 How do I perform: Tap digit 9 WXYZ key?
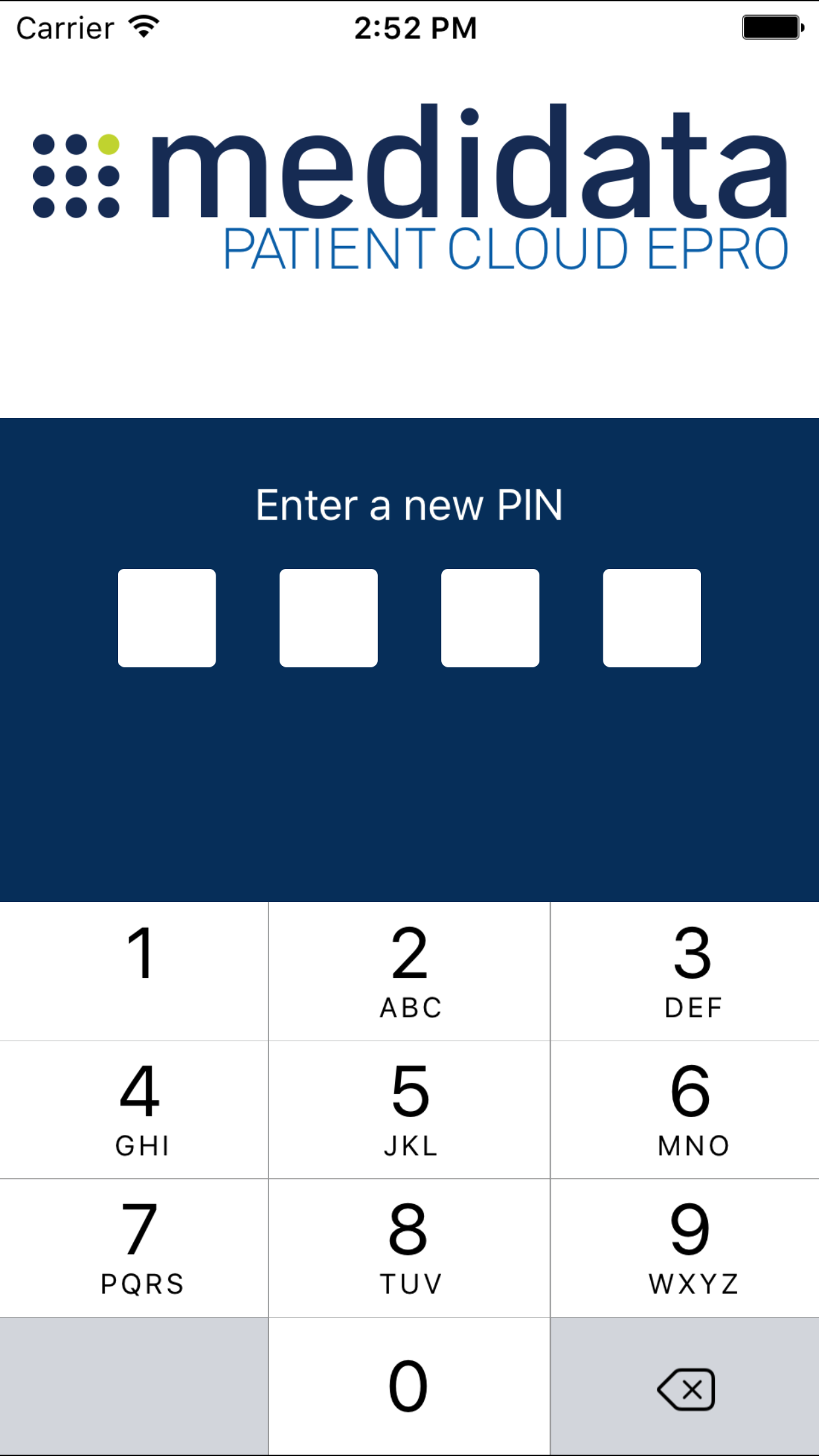[684, 1249]
